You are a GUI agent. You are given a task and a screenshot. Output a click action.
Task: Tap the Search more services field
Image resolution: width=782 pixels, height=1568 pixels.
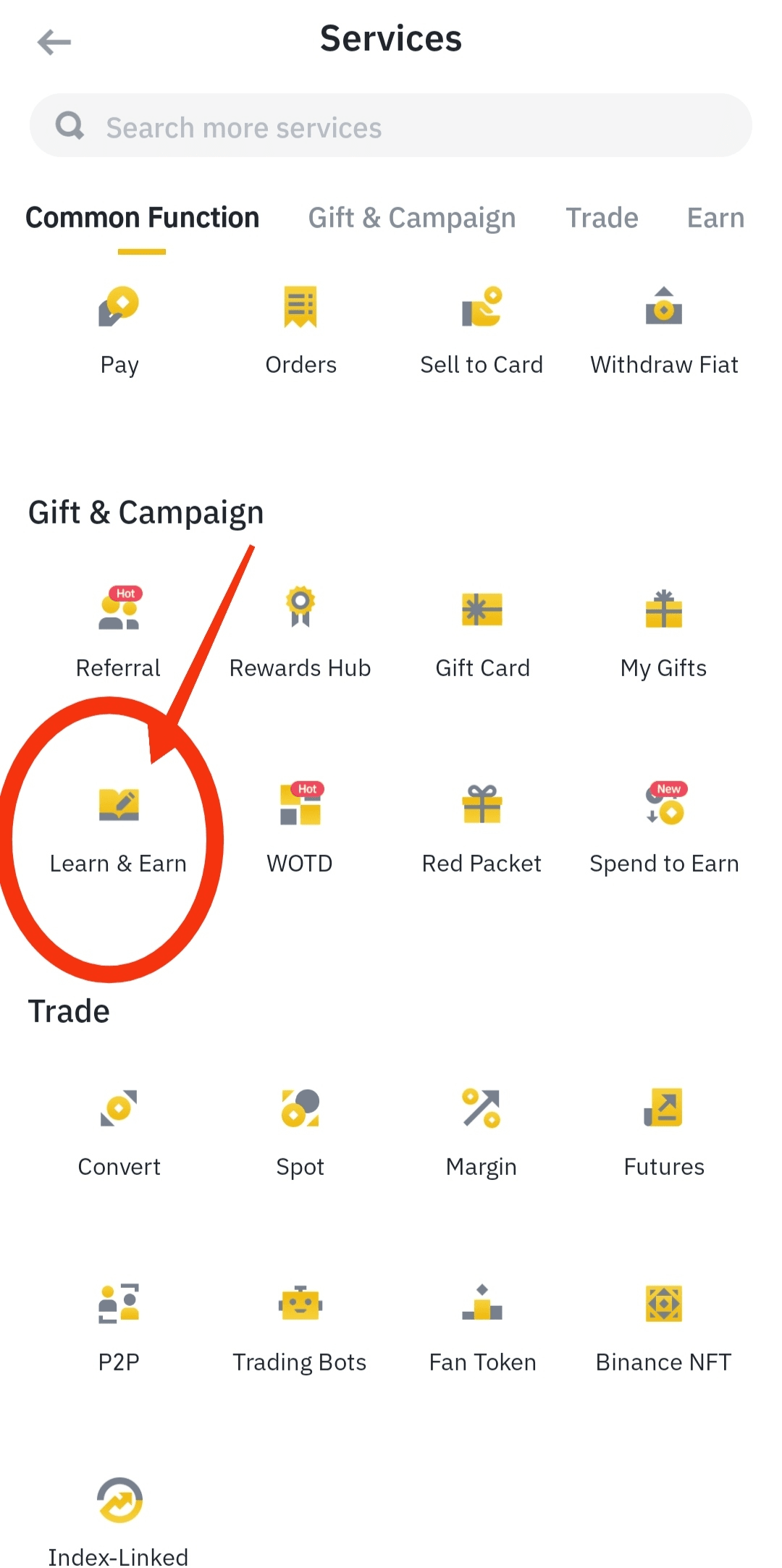point(391,126)
